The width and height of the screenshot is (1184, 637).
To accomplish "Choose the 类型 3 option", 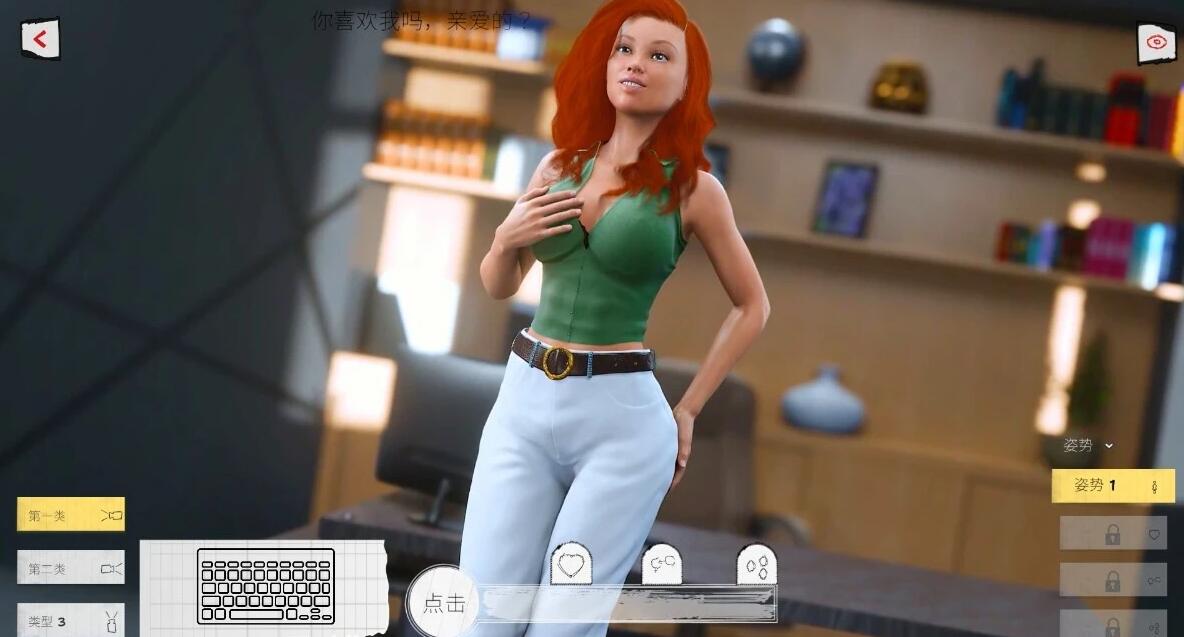I will pyautogui.click(x=71, y=621).
